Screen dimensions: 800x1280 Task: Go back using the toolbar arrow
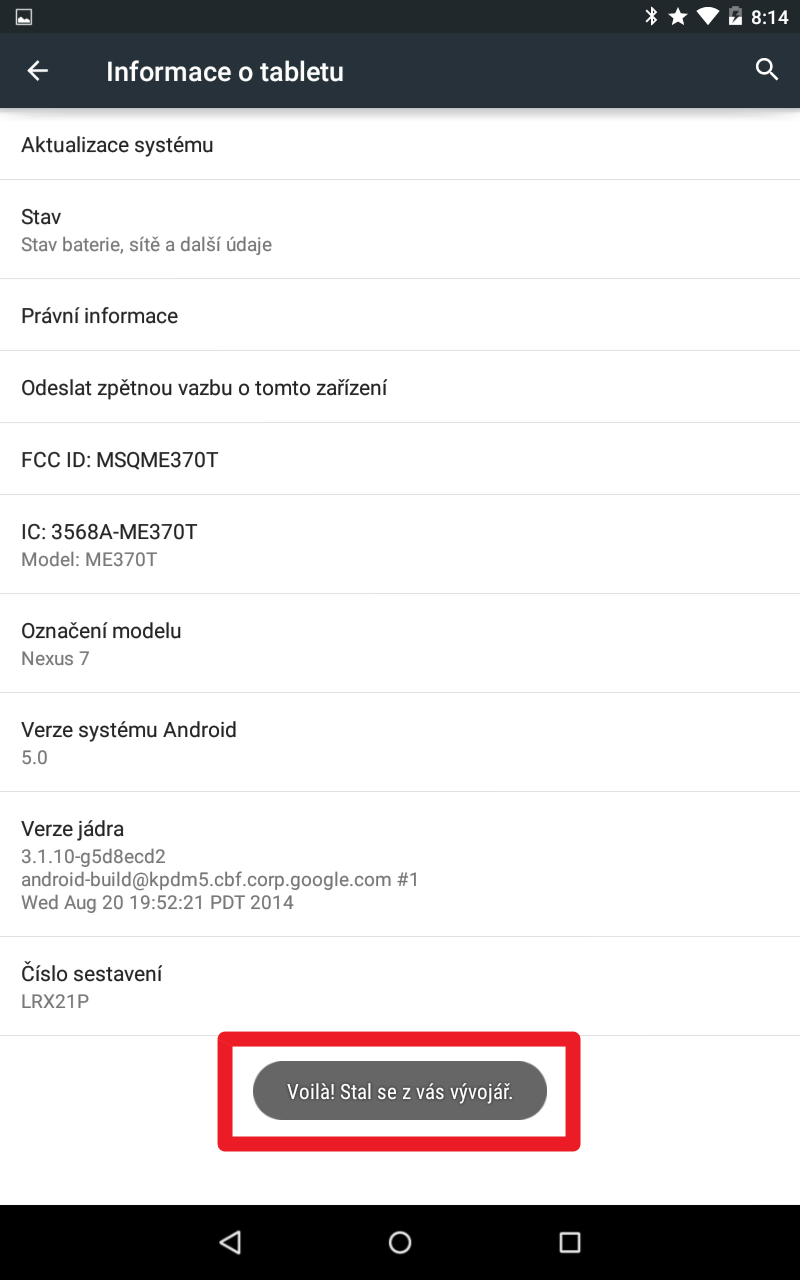[37, 71]
